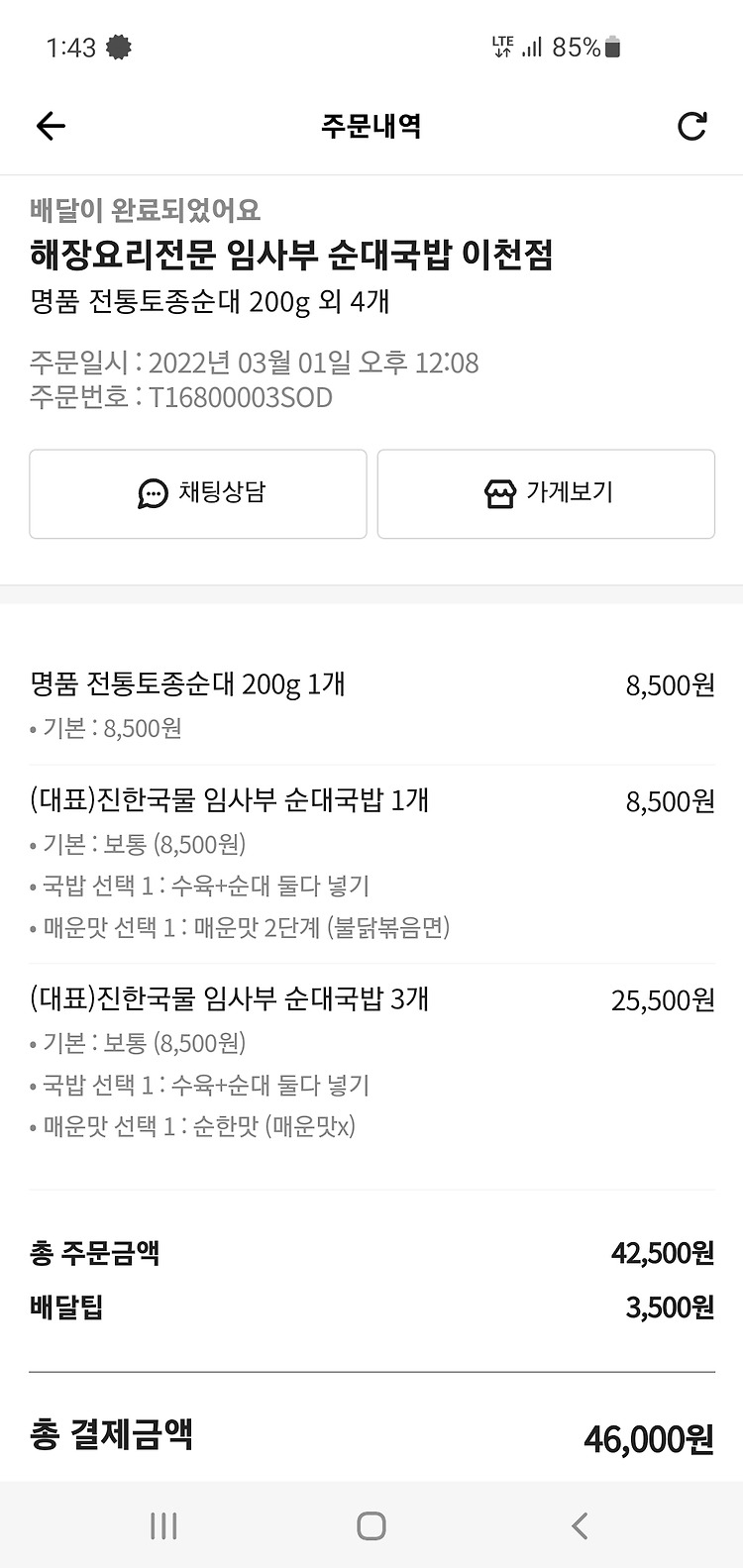Image resolution: width=743 pixels, height=1568 pixels.
Task: Open the recent apps overview
Action: pyautogui.click(x=163, y=1525)
